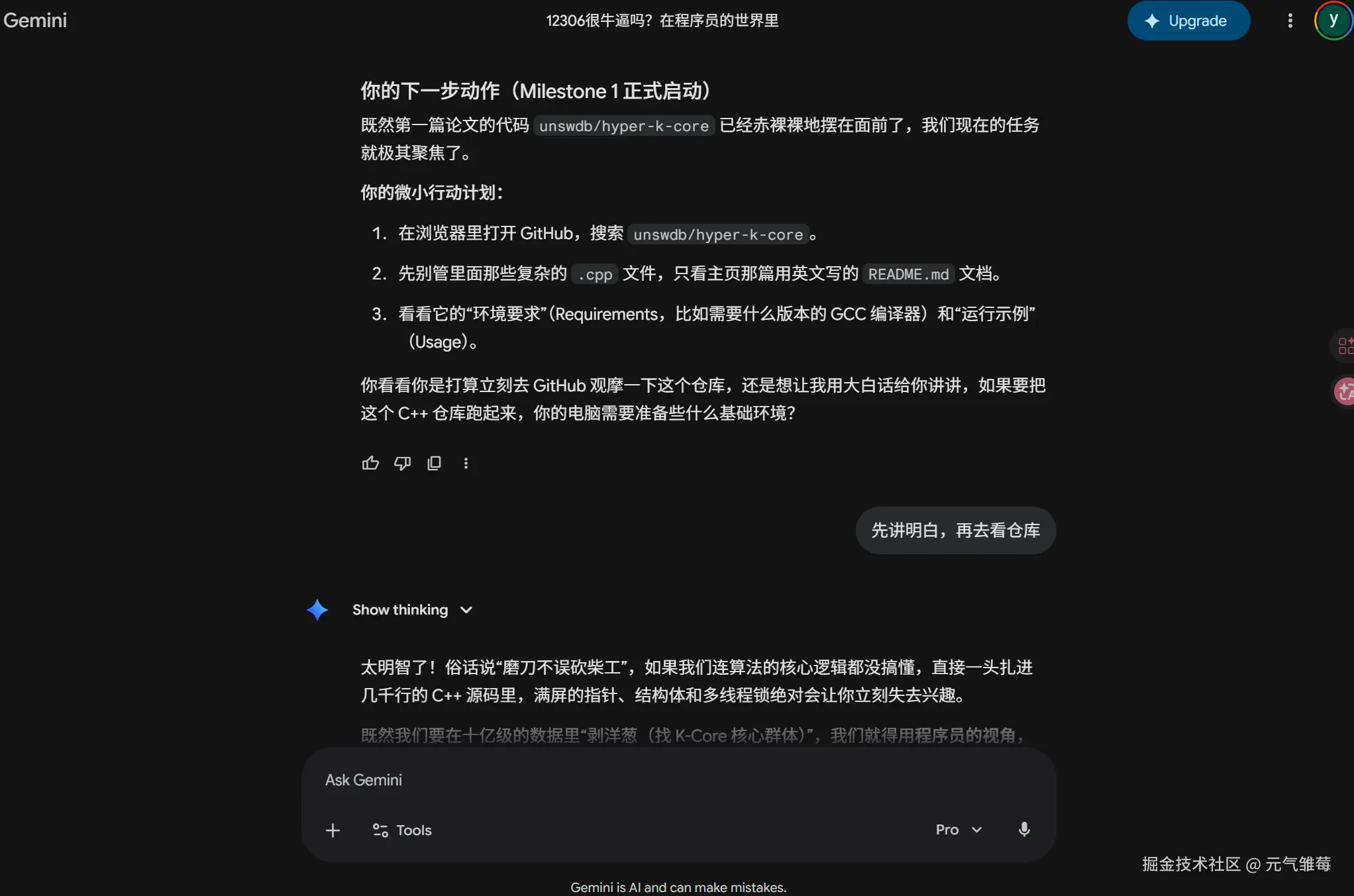Image resolution: width=1354 pixels, height=896 pixels.
Task: Like the Milestone 1 response
Action: (x=370, y=463)
